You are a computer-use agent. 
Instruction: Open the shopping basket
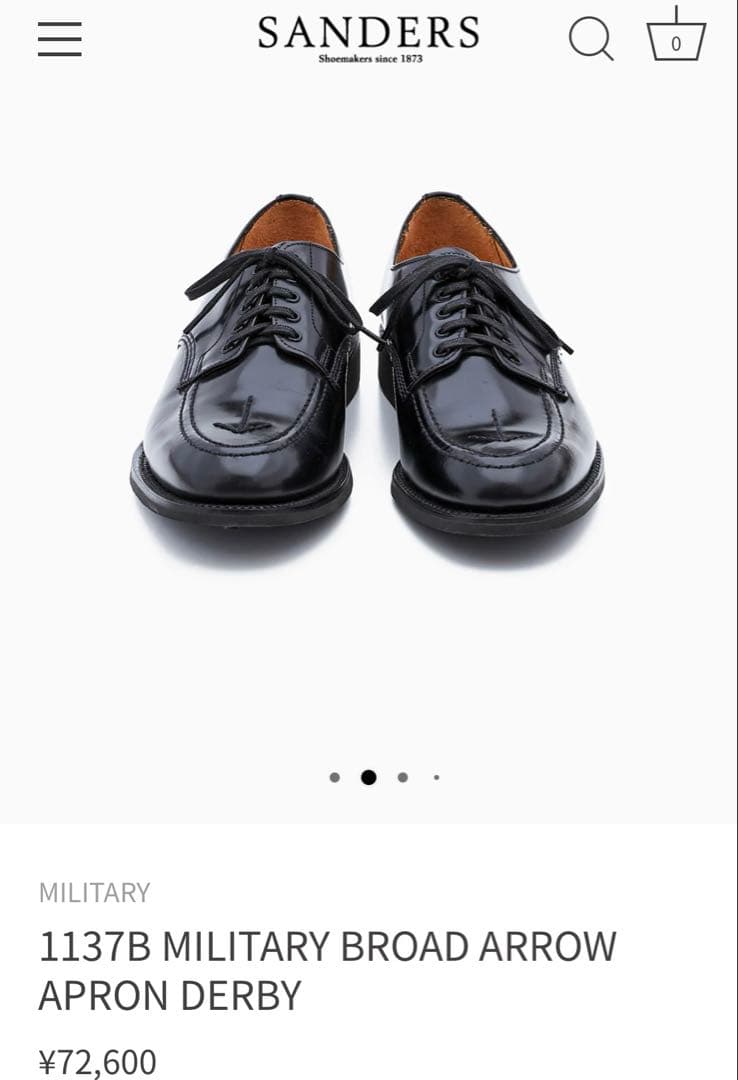point(675,37)
